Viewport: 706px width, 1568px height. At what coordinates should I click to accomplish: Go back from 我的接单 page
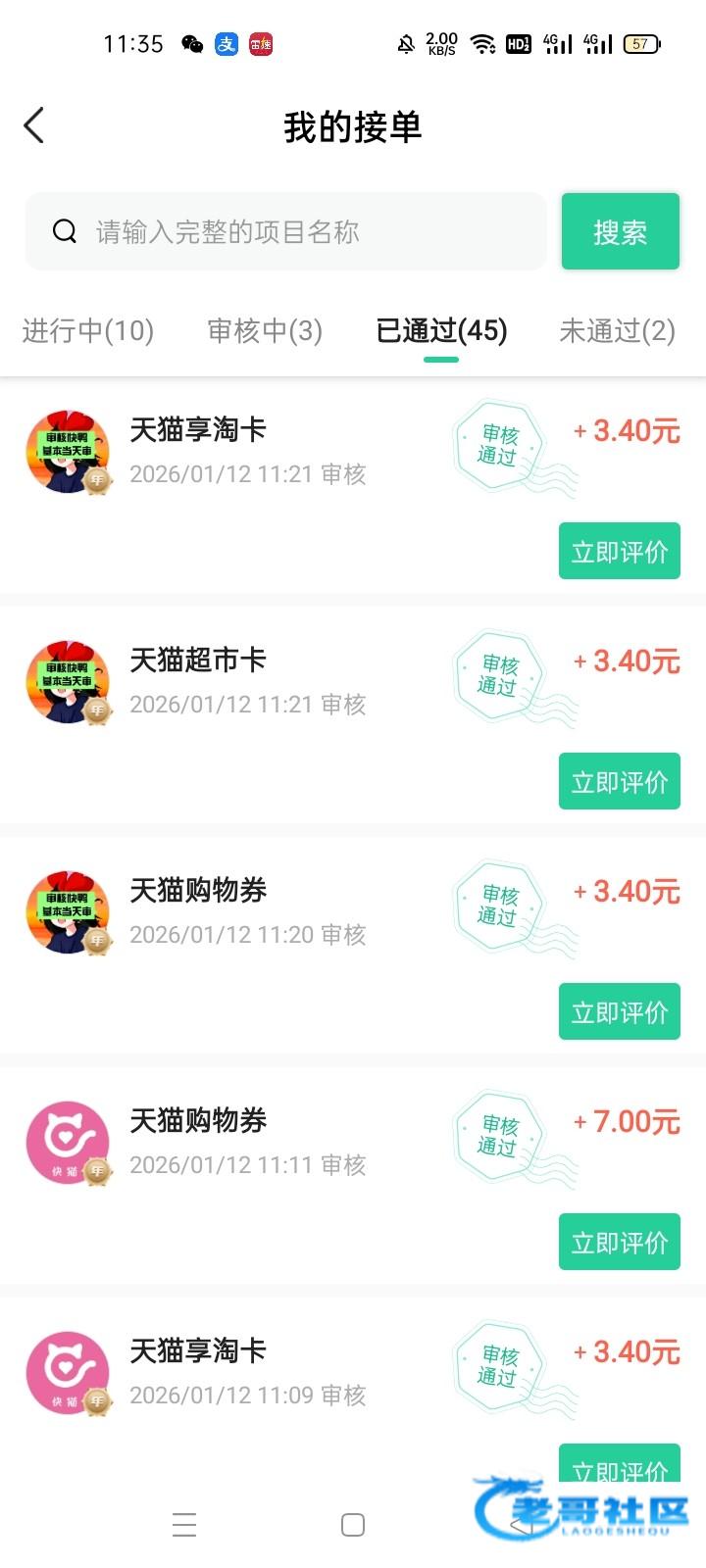coord(34,125)
